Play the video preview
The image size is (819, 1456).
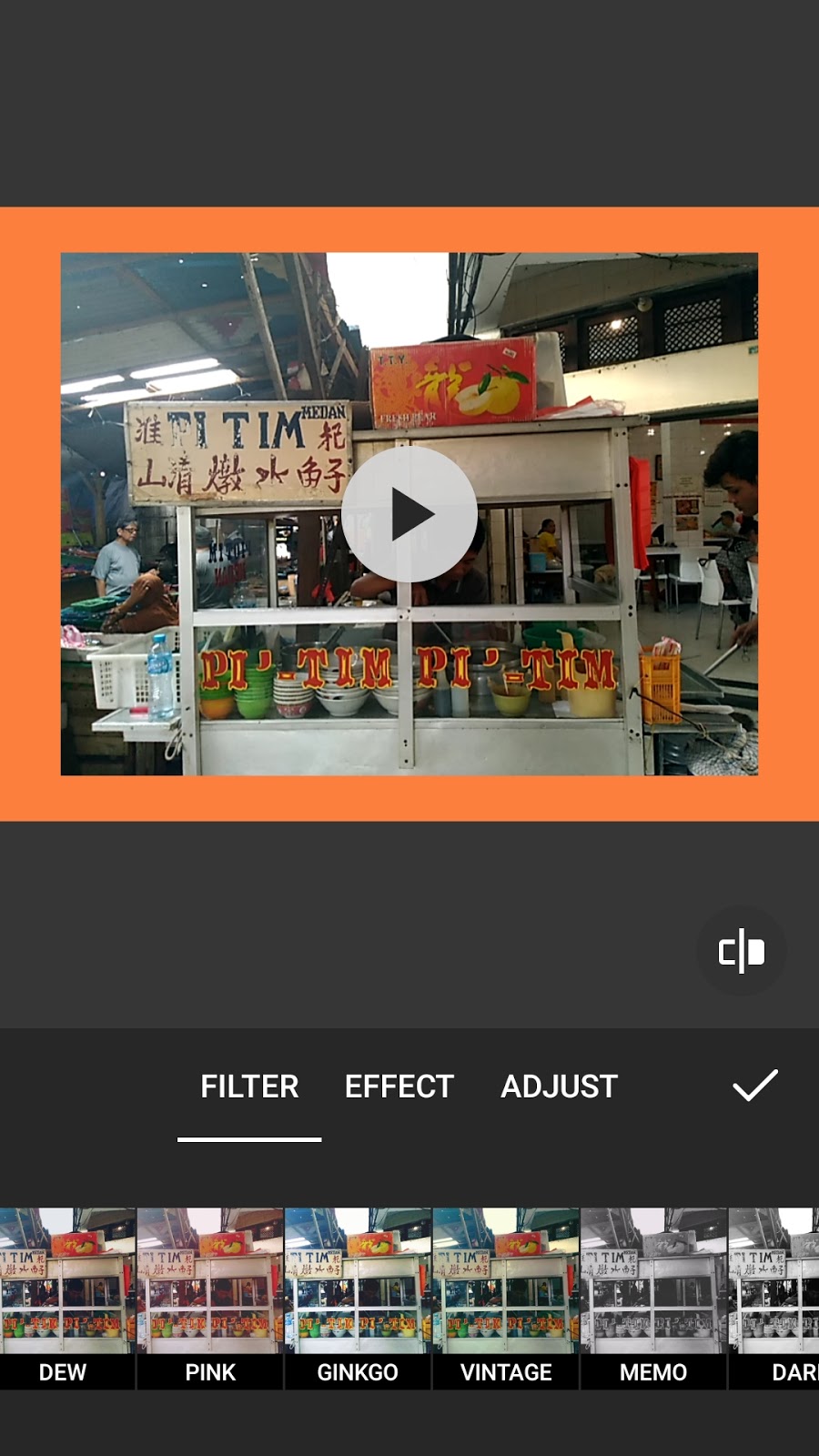409,514
